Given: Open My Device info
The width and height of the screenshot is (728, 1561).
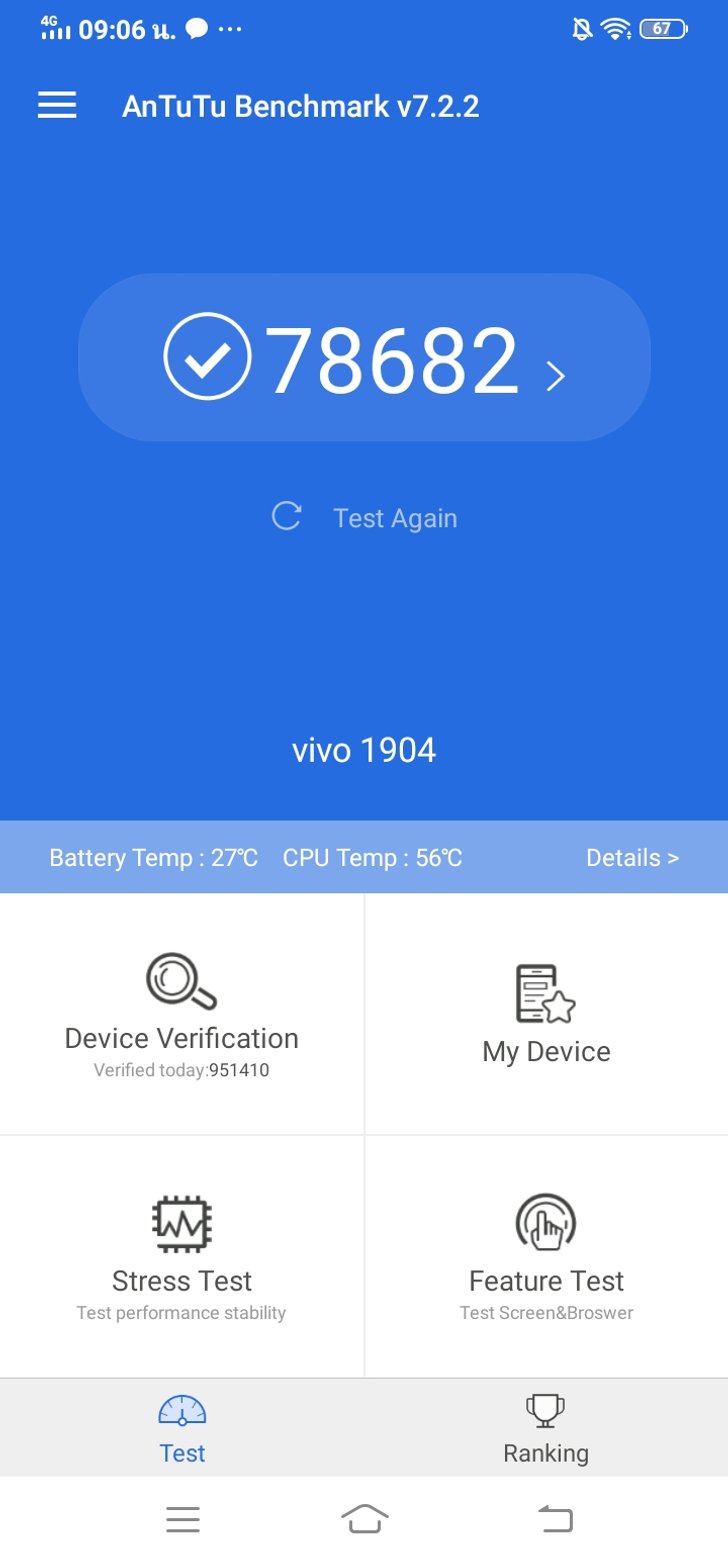Looking at the screenshot, I should tap(546, 1015).
